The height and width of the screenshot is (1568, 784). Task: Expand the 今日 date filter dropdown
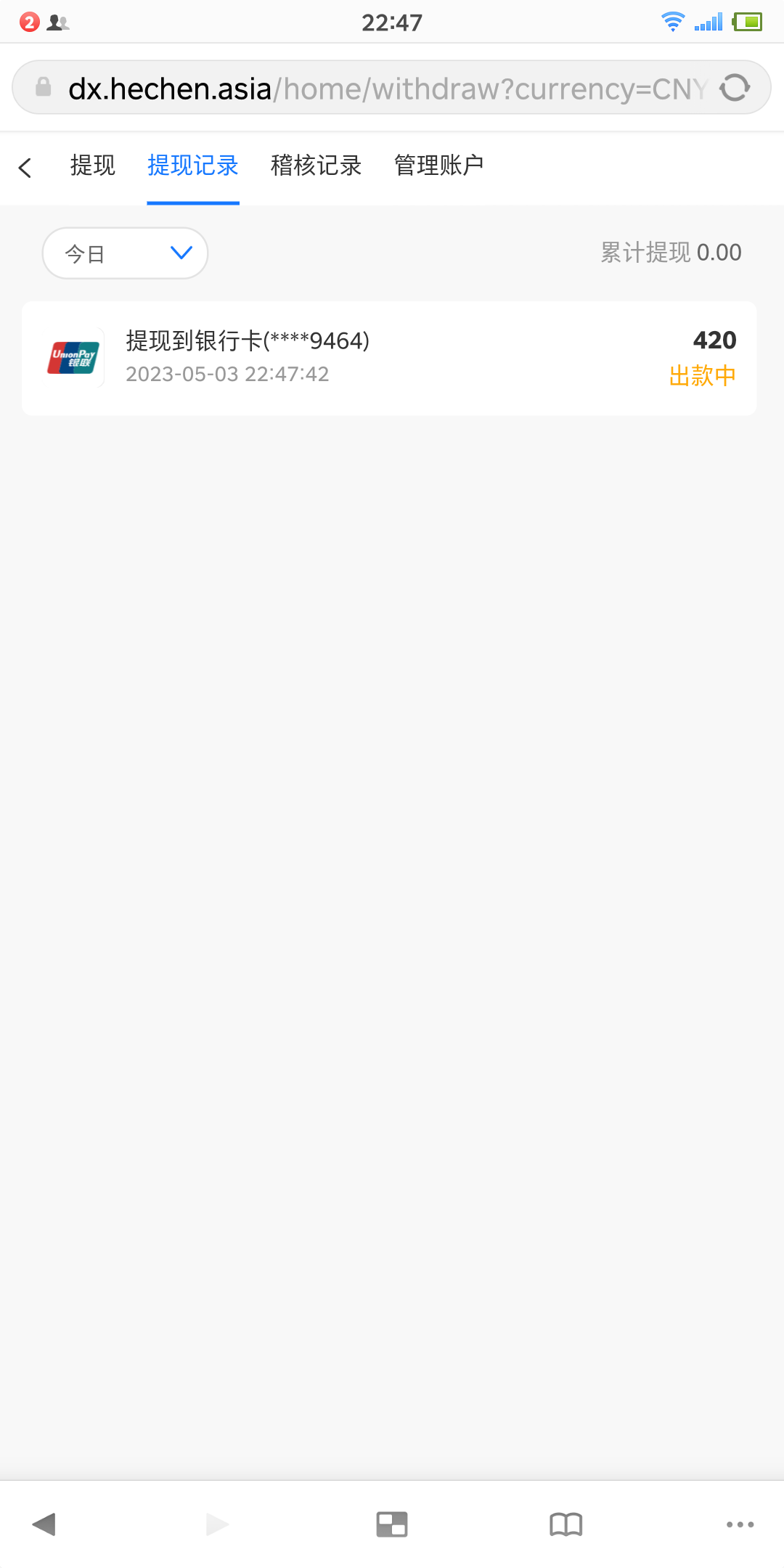[126, 253]
